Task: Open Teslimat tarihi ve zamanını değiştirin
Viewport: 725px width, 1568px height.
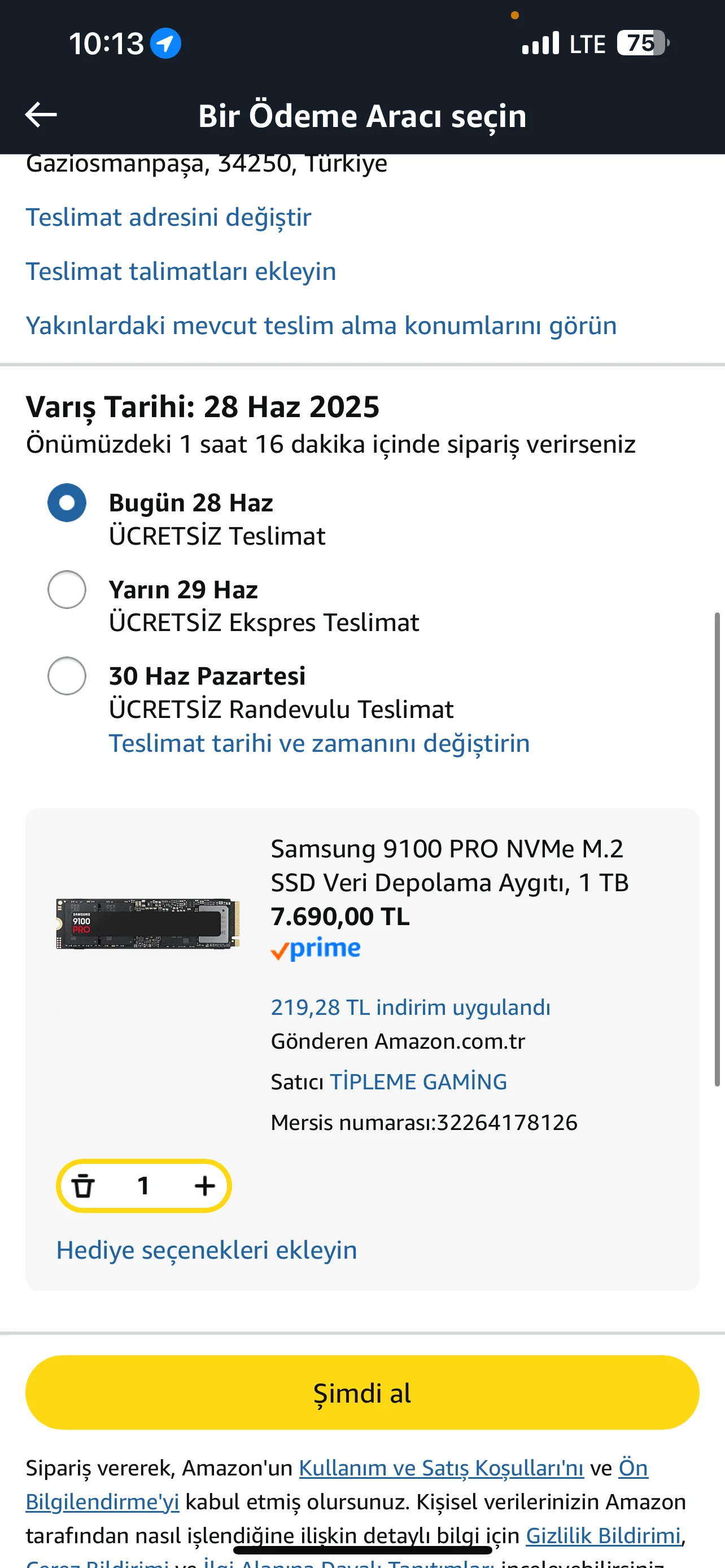Action: click(x=319, y=743)
